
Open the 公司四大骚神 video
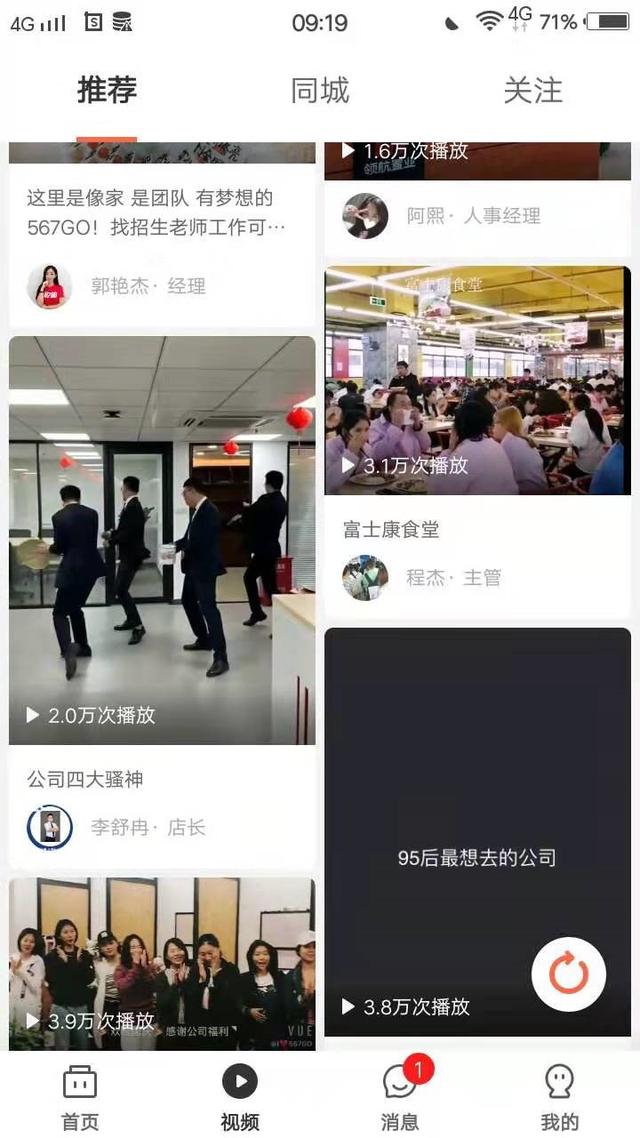coord(162,540)
